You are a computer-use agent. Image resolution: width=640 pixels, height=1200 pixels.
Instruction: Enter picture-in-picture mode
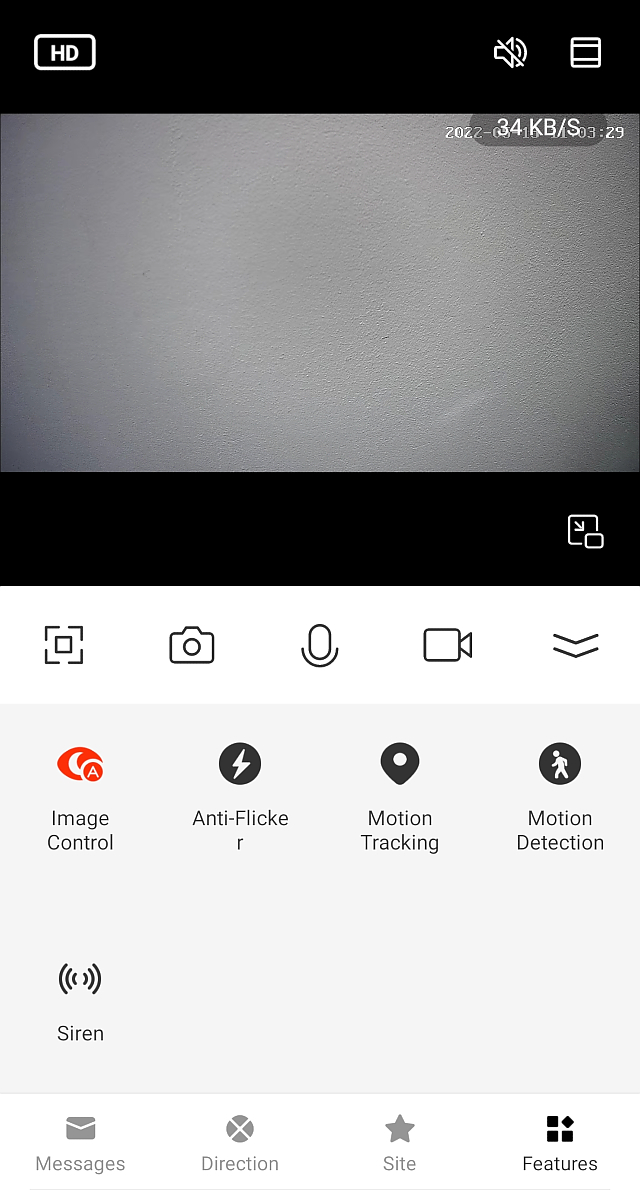coord(586,531)
